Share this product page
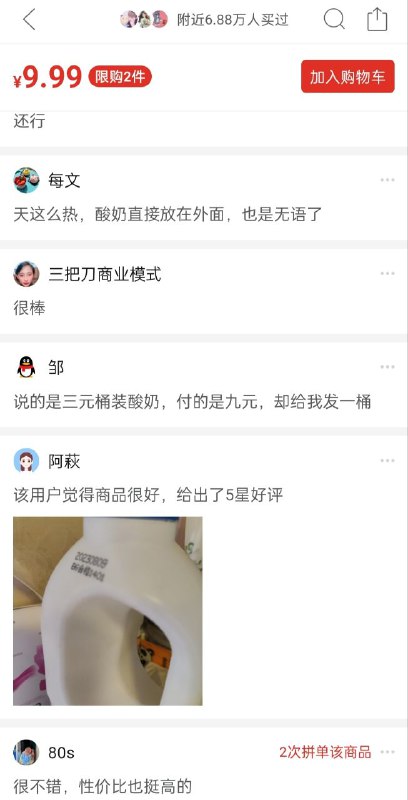 (377, 20)
